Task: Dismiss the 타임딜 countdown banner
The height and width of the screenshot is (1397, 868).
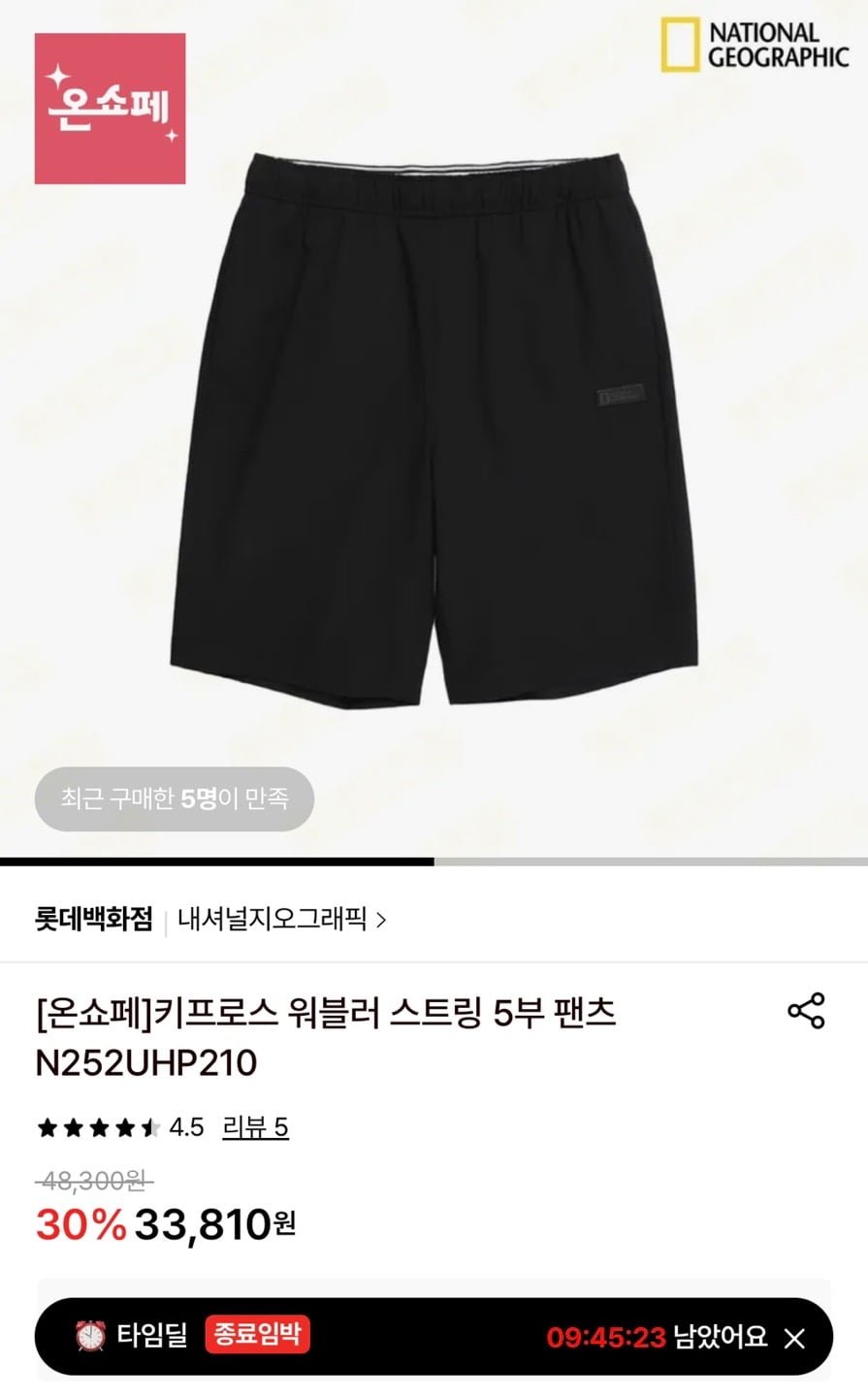Action: (794, 1339)
